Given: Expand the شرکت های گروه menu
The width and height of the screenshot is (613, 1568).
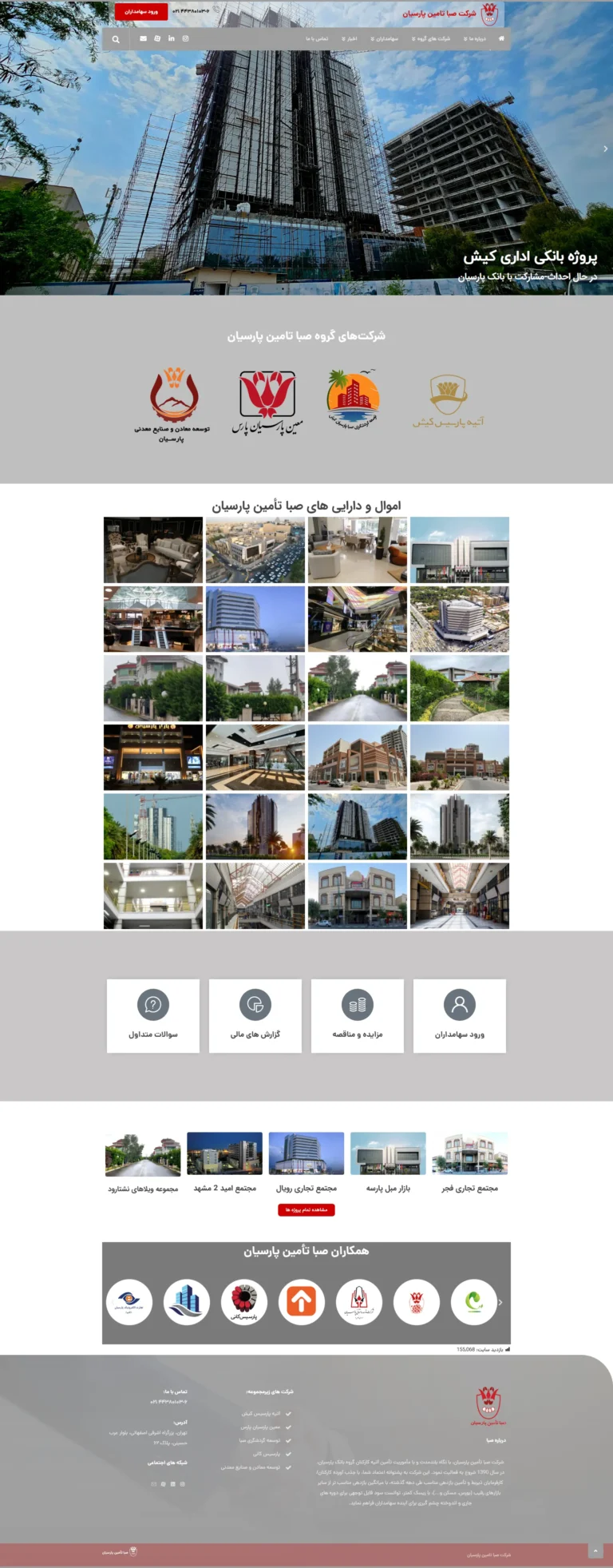Looking at the screenshot, I should coord(432,38).
